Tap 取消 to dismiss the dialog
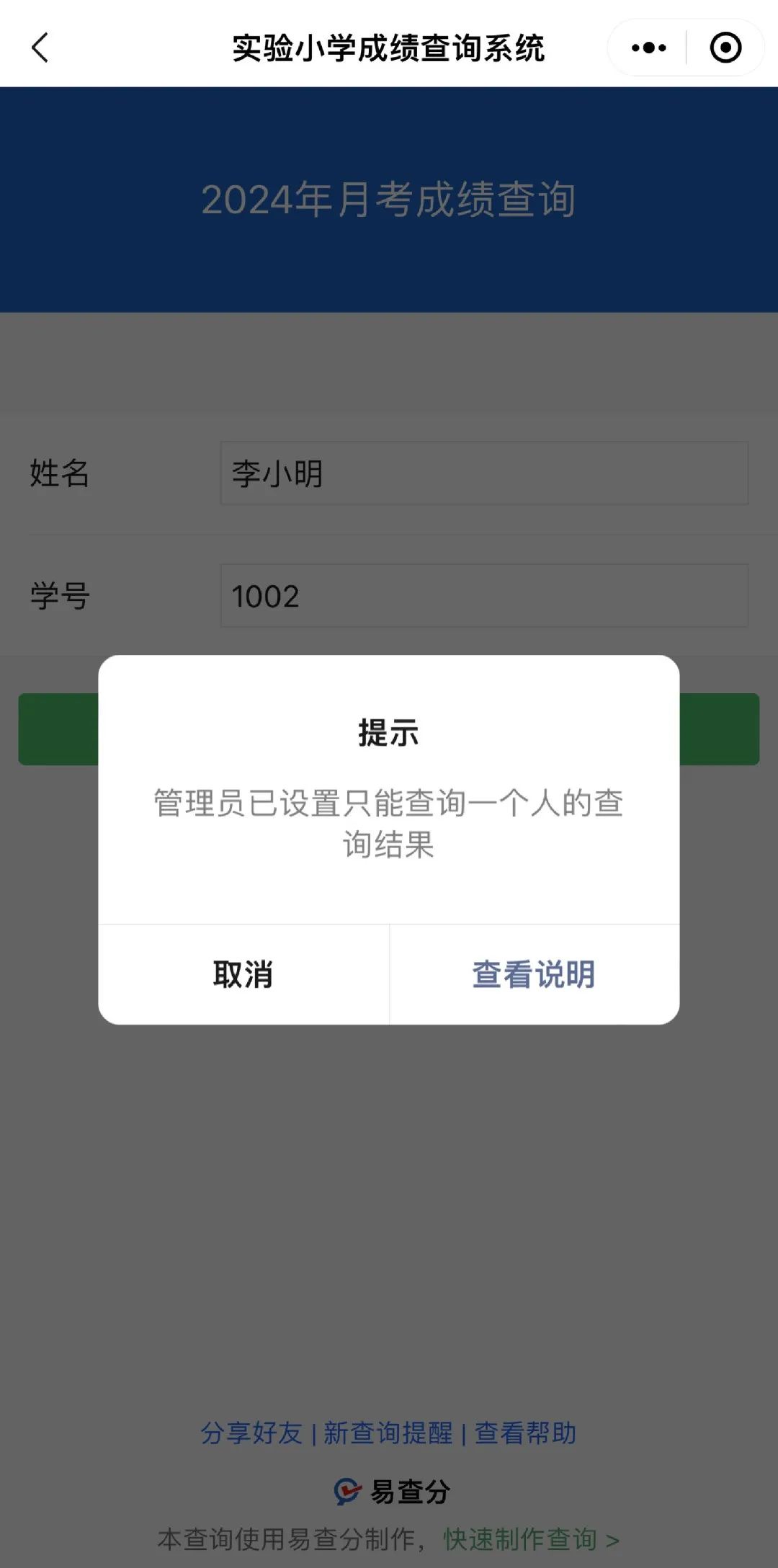Screen dimensions: 778x1568 [243, 974]
